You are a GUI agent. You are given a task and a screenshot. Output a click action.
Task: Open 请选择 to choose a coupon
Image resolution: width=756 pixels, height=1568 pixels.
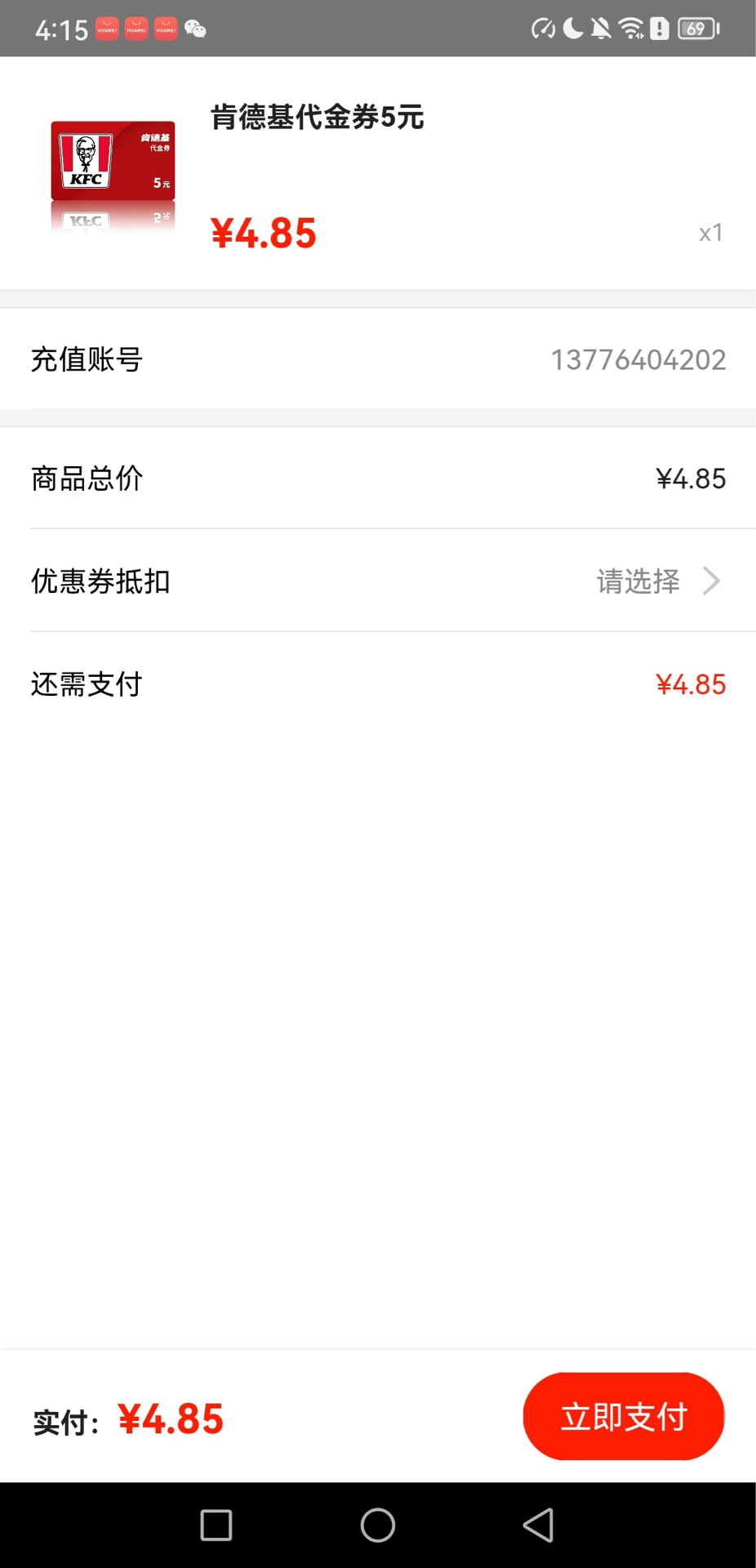[638, 581]
